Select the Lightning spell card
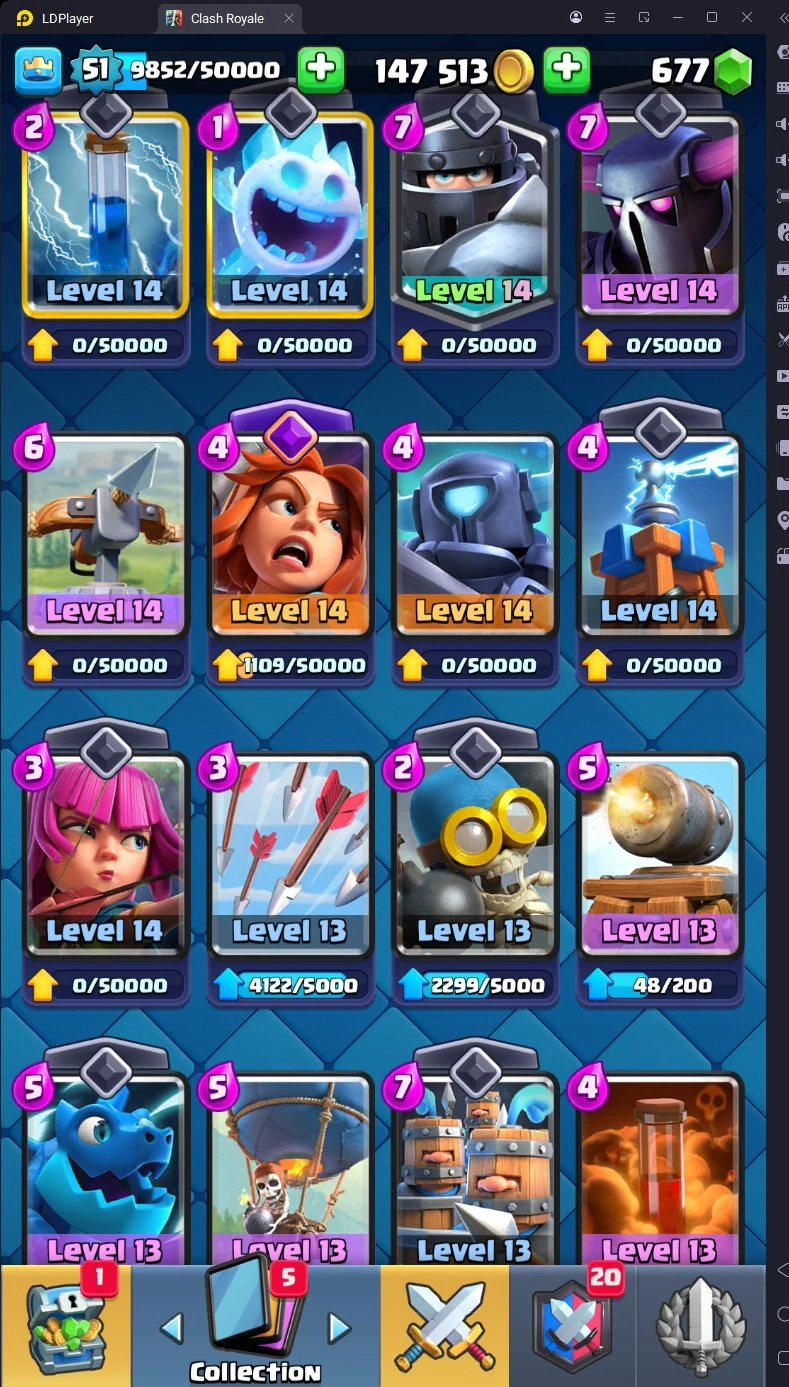 pos(105,215)
